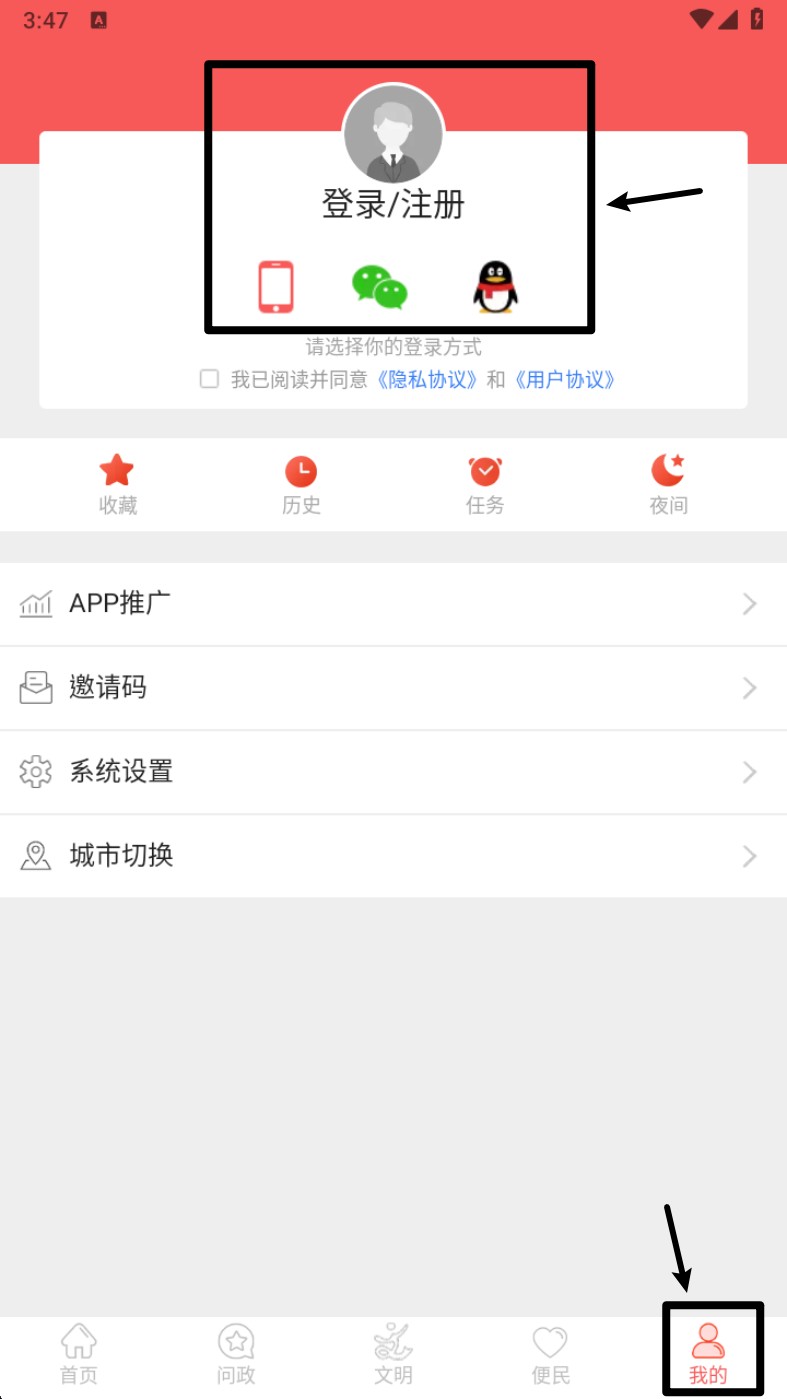
Task: Switch to the 首页 tab
Action: click(79, 1355)
